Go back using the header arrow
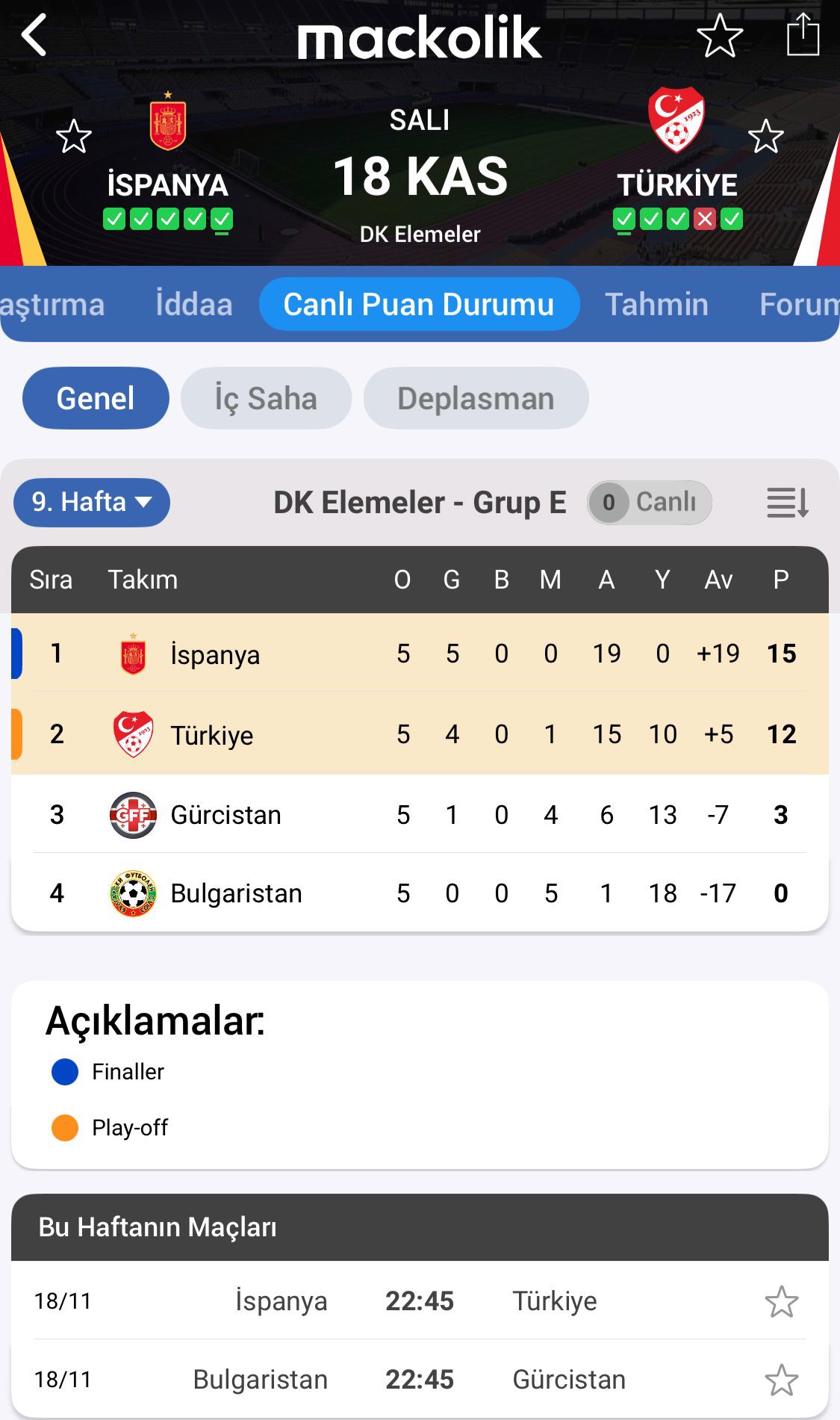Viewport: 840px width, 1420px height. pos(34,35)
